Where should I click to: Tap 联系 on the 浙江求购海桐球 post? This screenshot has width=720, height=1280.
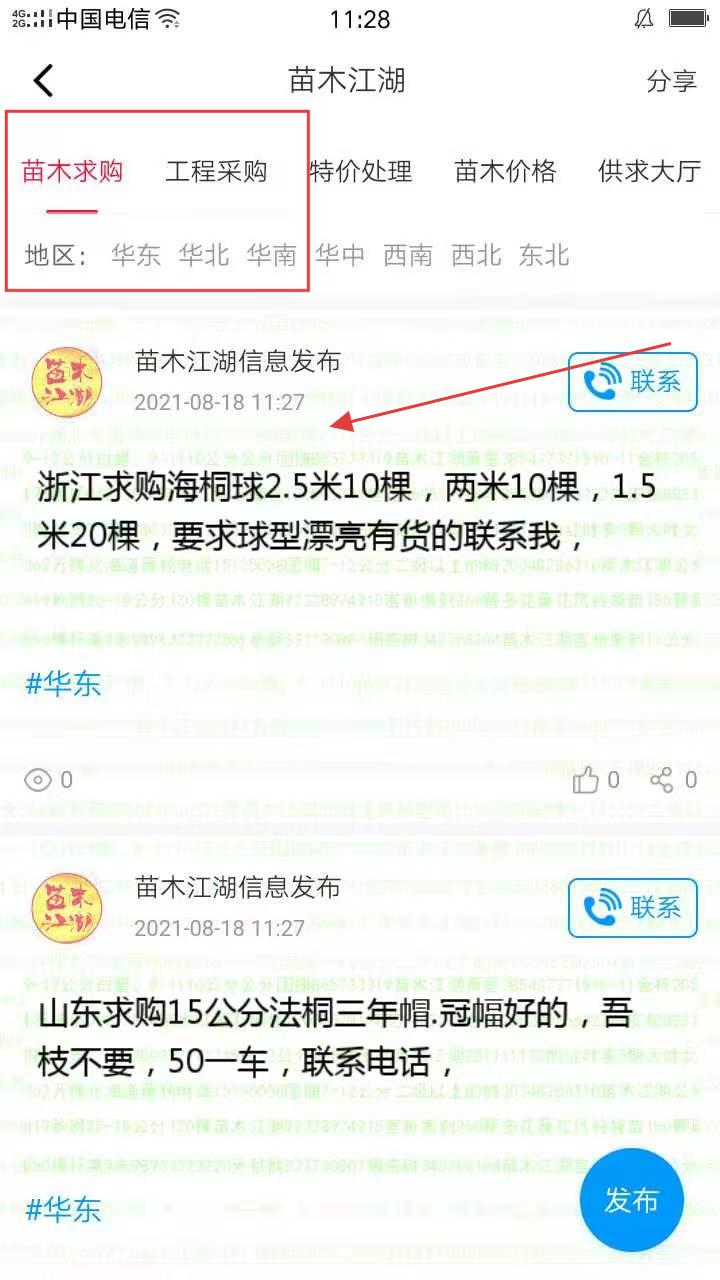tap(633, 381)
